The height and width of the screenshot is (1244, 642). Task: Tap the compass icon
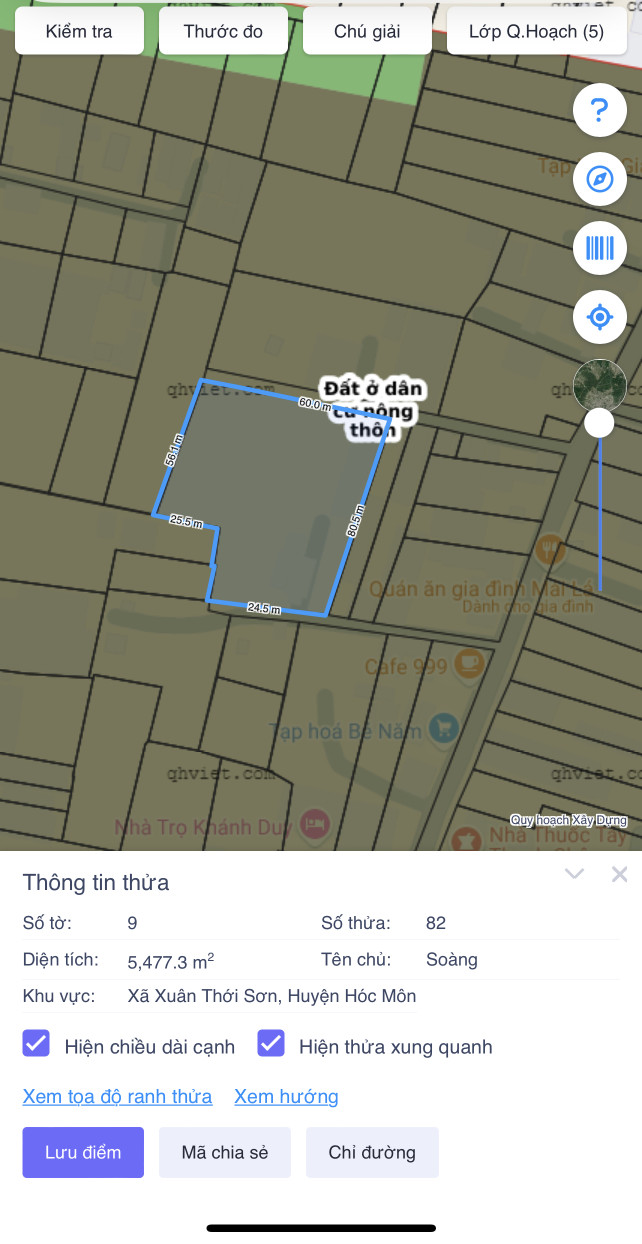click(599, 179)
